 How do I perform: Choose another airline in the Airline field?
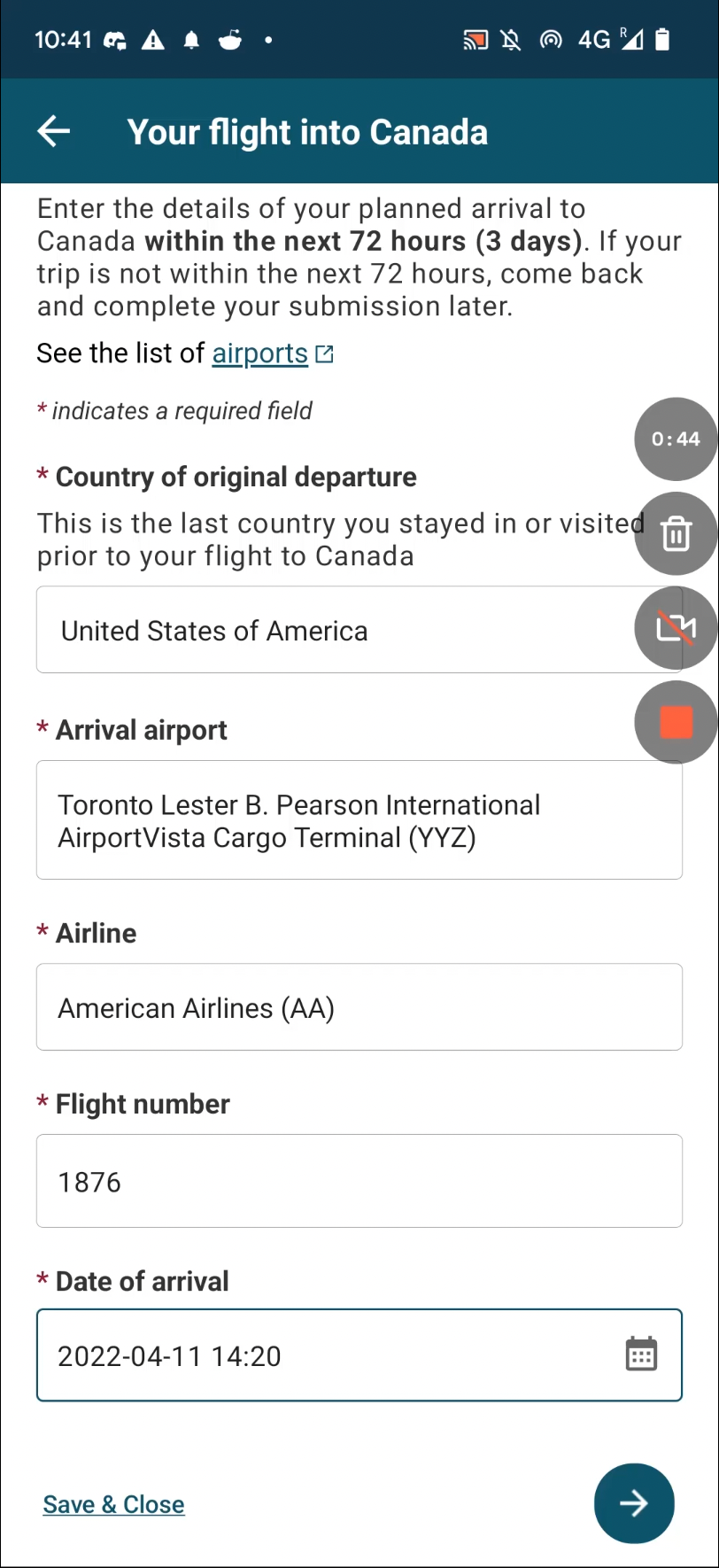pyautogui.click(x=359, y=1007)
